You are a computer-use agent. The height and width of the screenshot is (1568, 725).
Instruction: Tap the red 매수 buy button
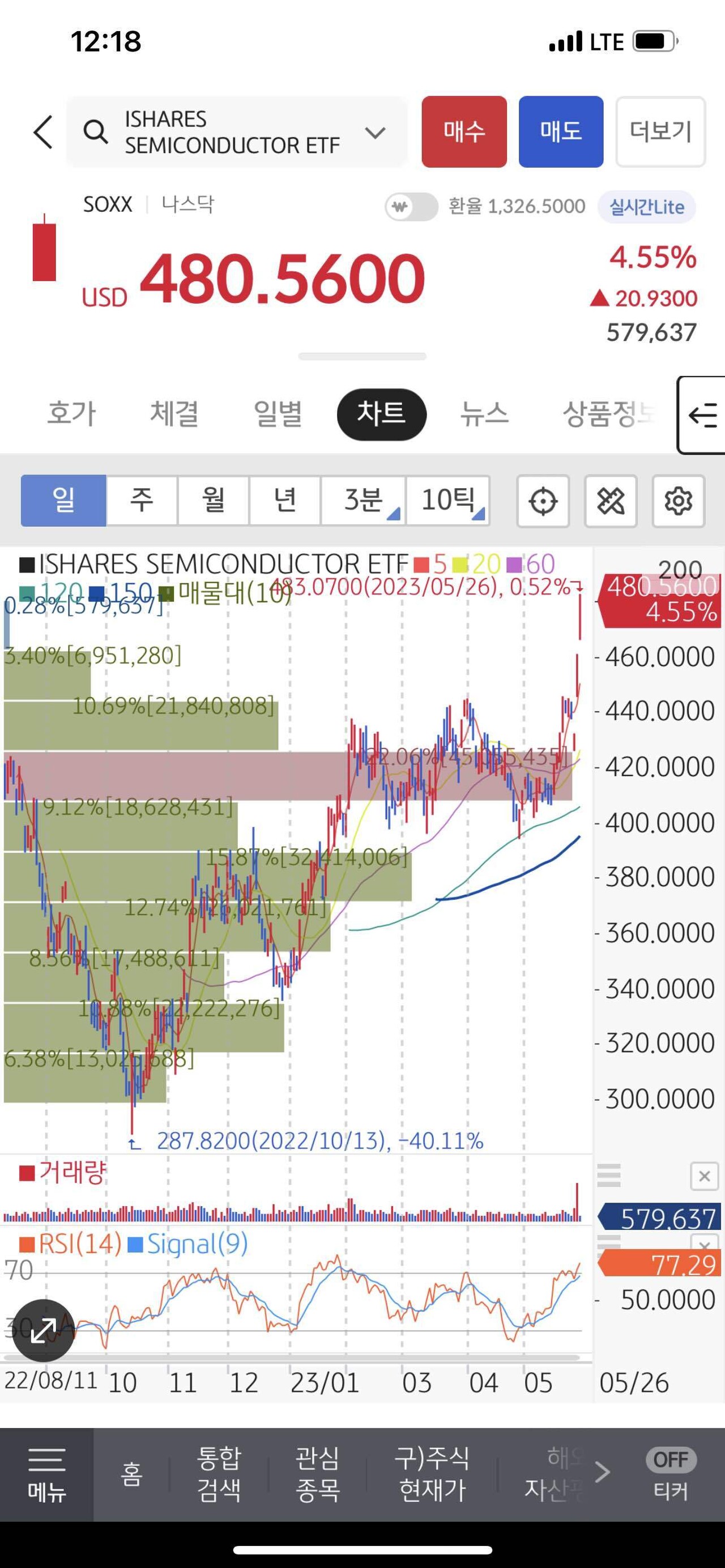[464, 131]
